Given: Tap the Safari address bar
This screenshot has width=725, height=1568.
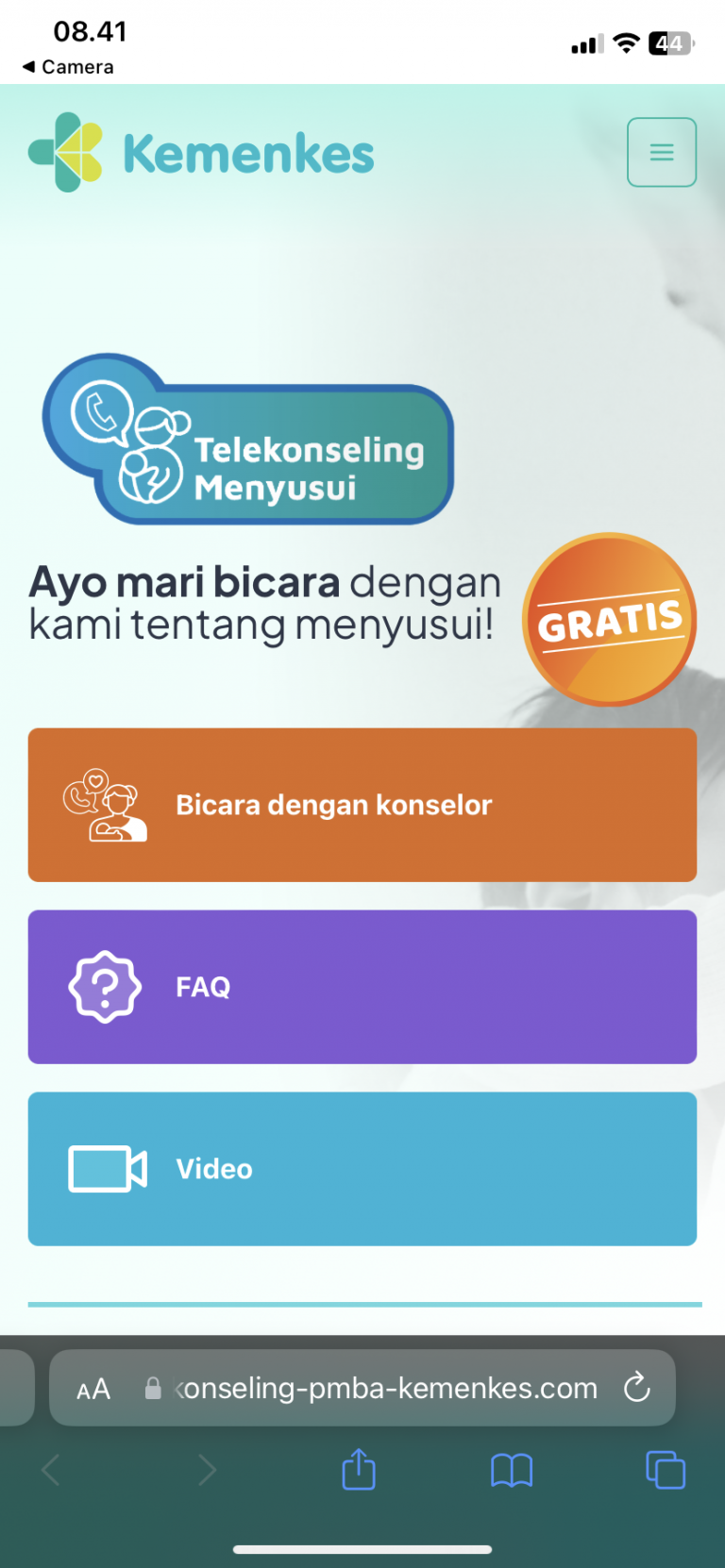Looking at the screenshot, I should coord(362,1388).
